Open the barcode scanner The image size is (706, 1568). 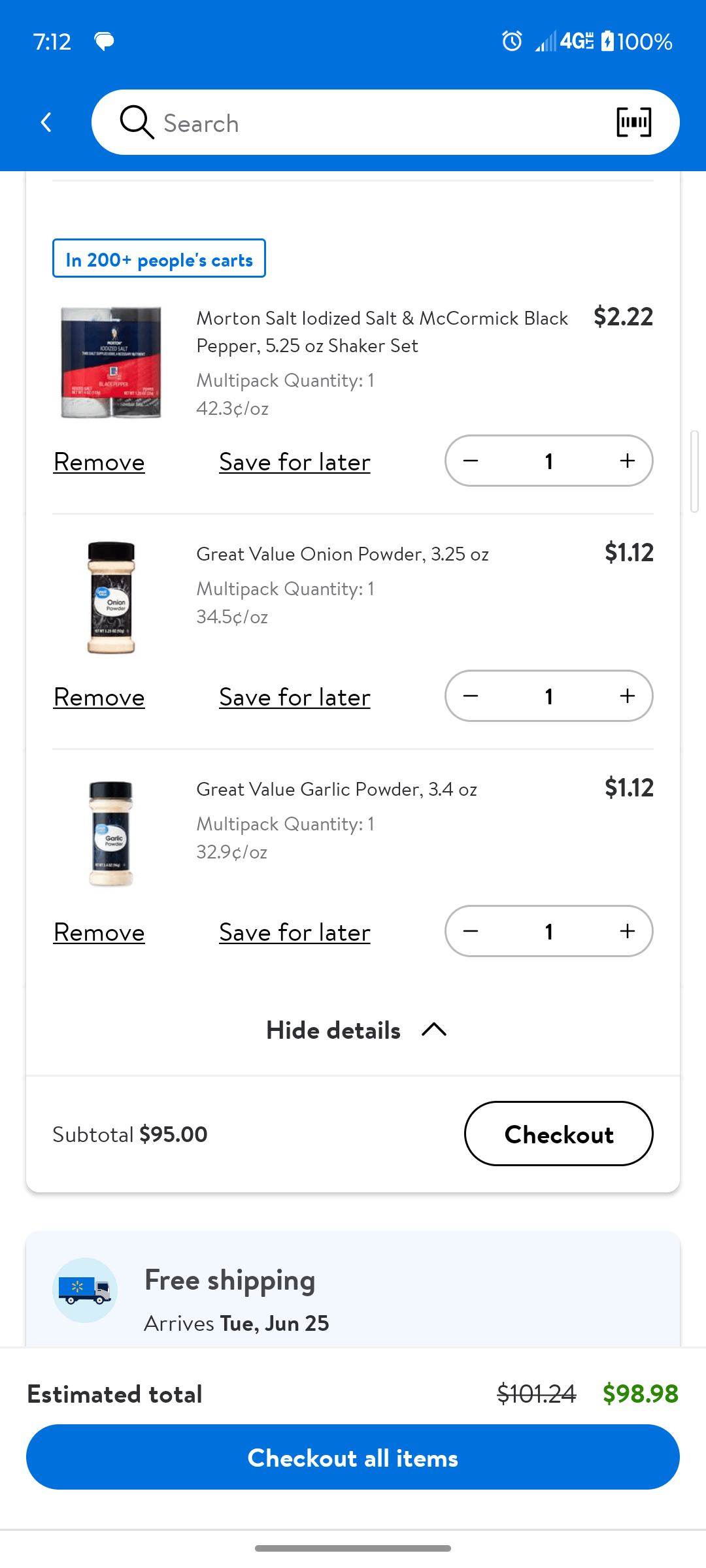[633, 122]
